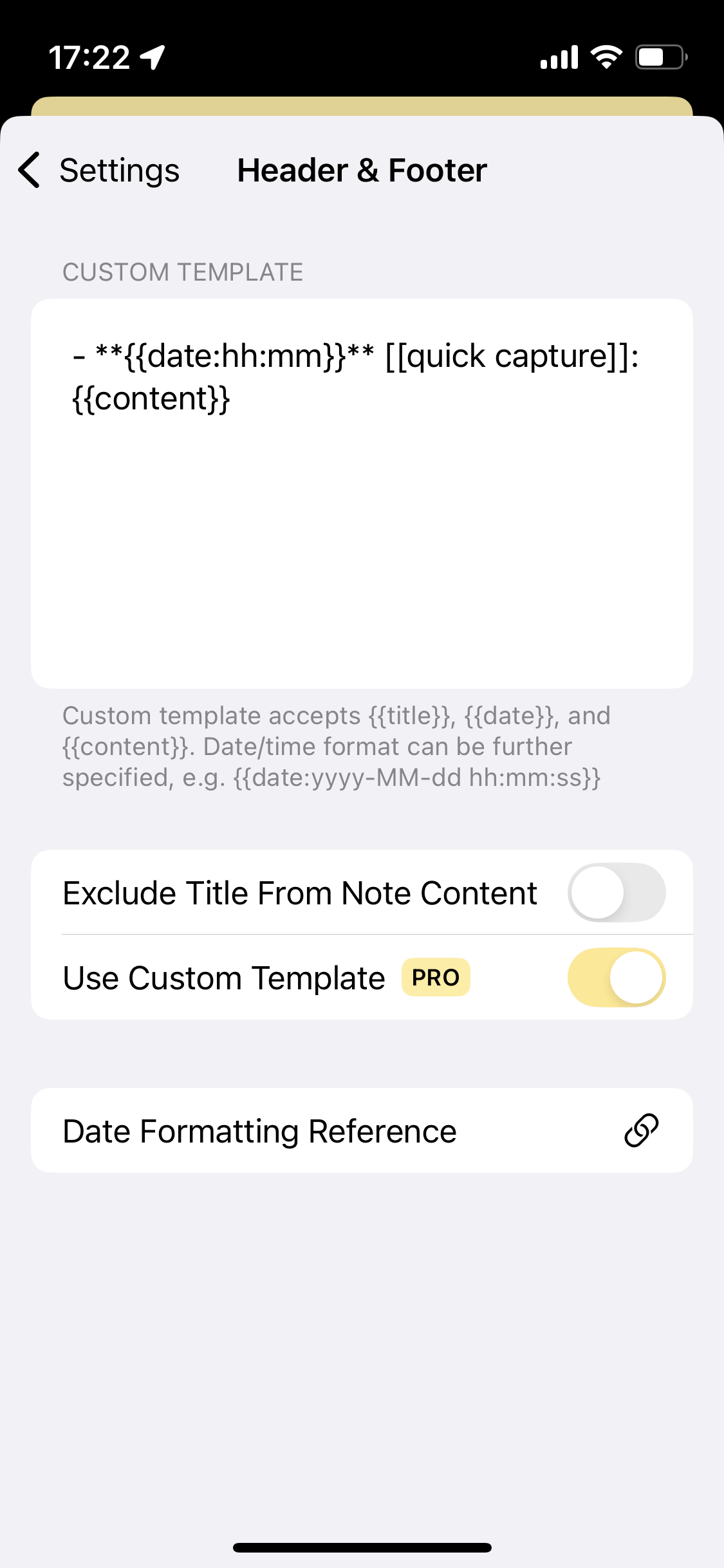The height and width of the screenshot is (1568, 724).
Task: Edit the custom template text field
Action: click(362, 494)
